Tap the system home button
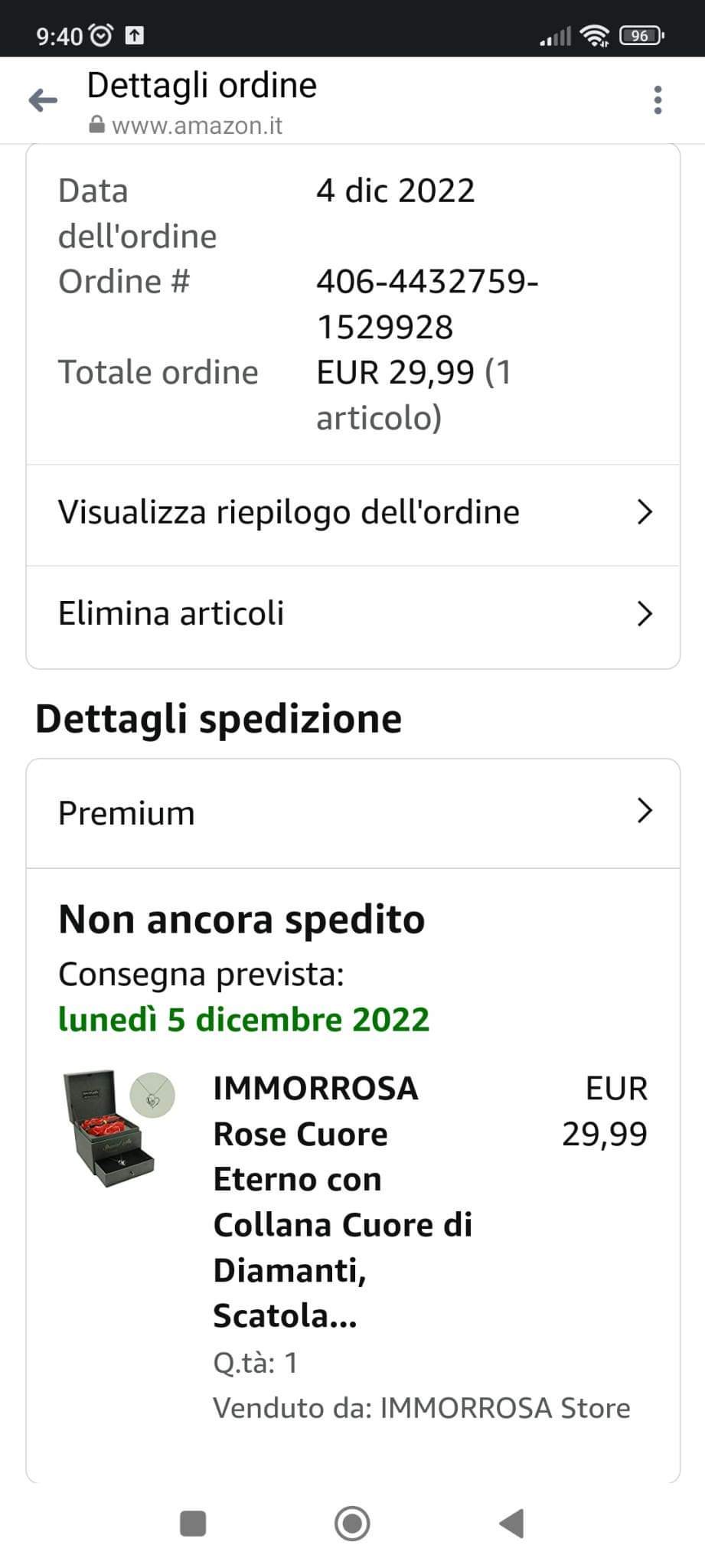This screenshot has height=1568, width=705. (352, 1523)
